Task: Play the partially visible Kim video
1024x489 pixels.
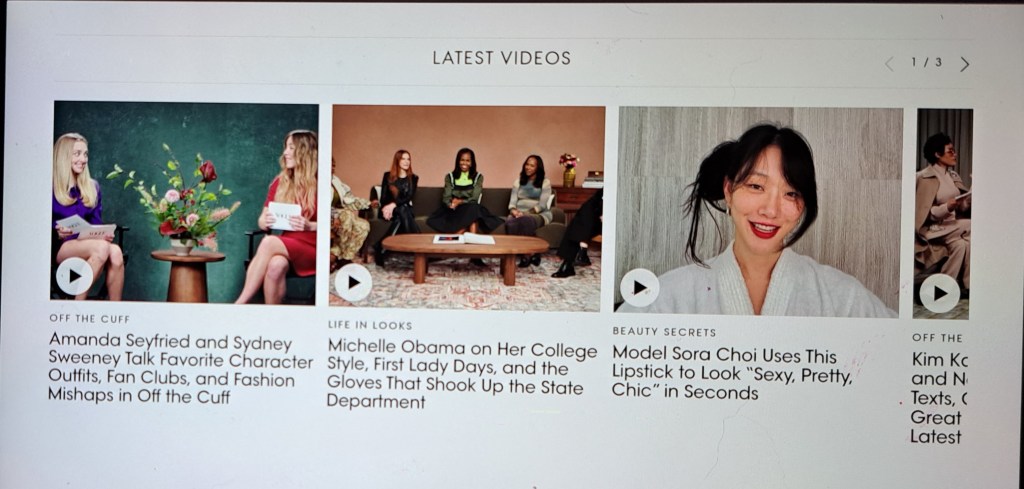Action: (938, 293)
